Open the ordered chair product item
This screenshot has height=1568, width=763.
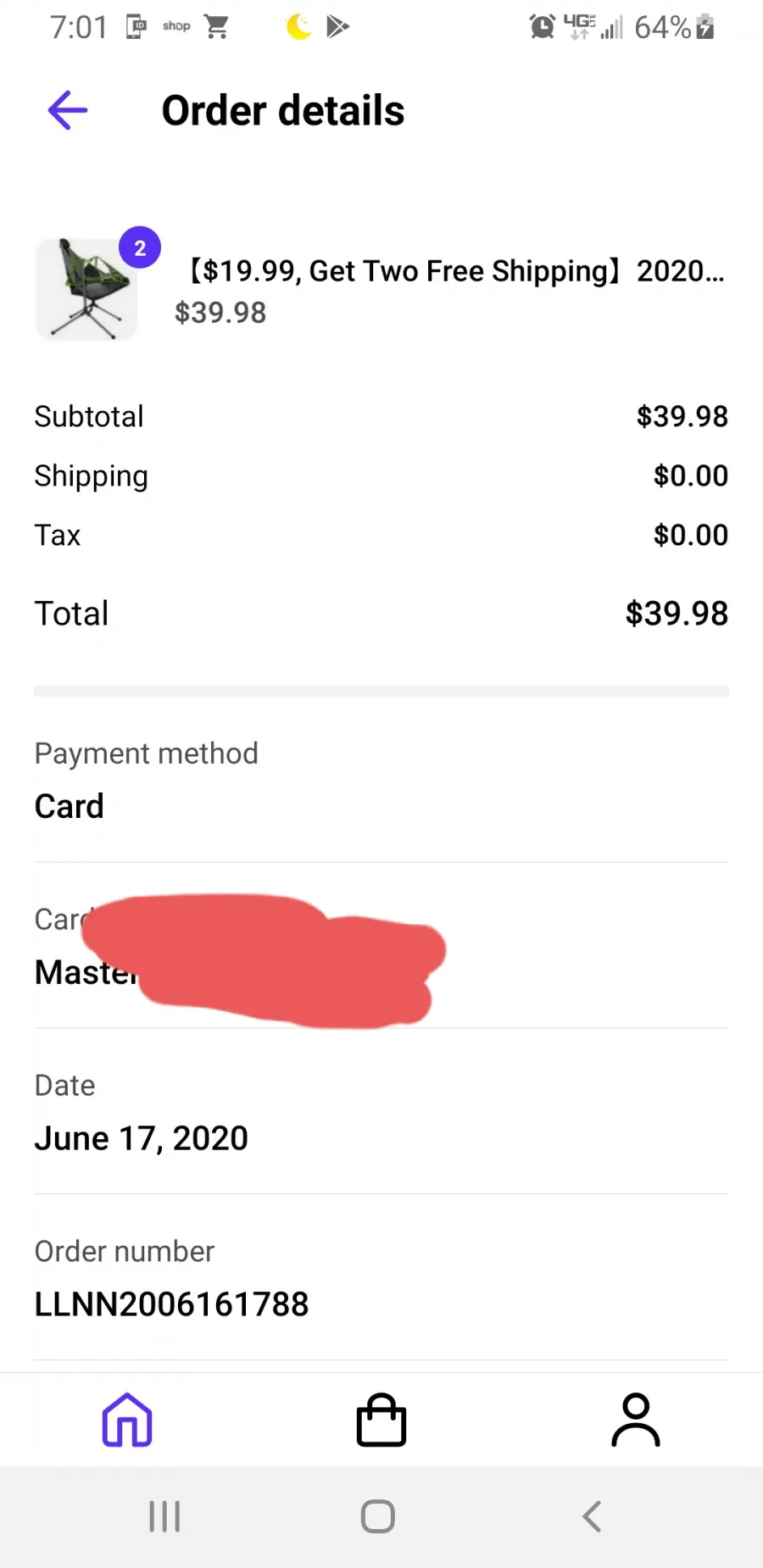(381, 286)
